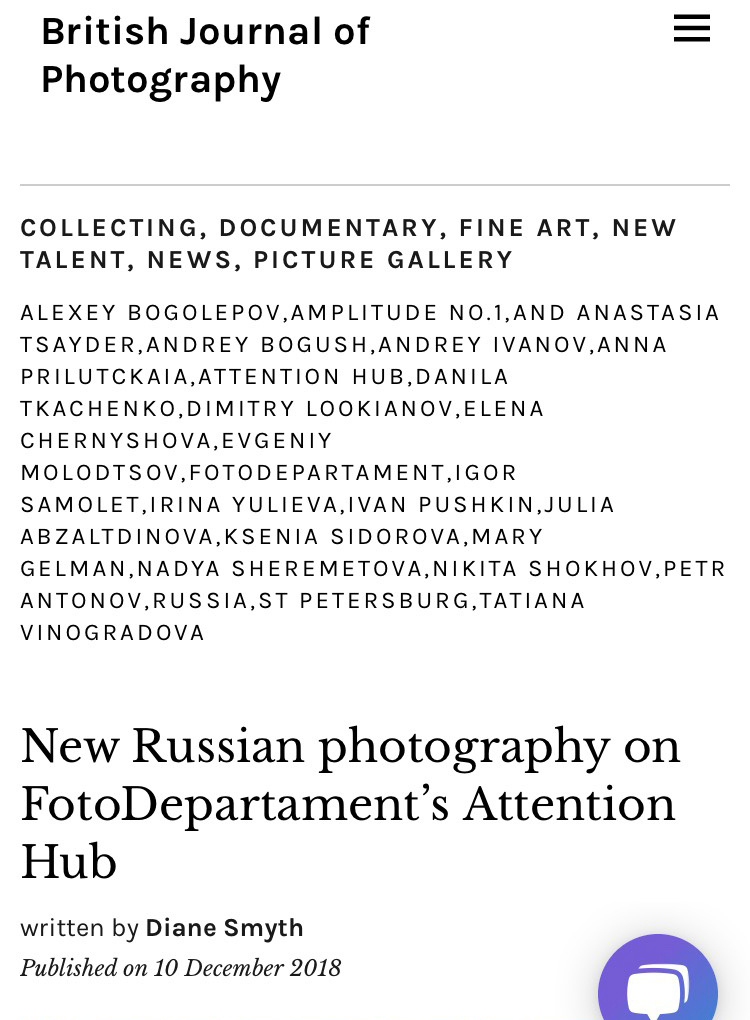Browse the FINE ART category

click(524, 228)
